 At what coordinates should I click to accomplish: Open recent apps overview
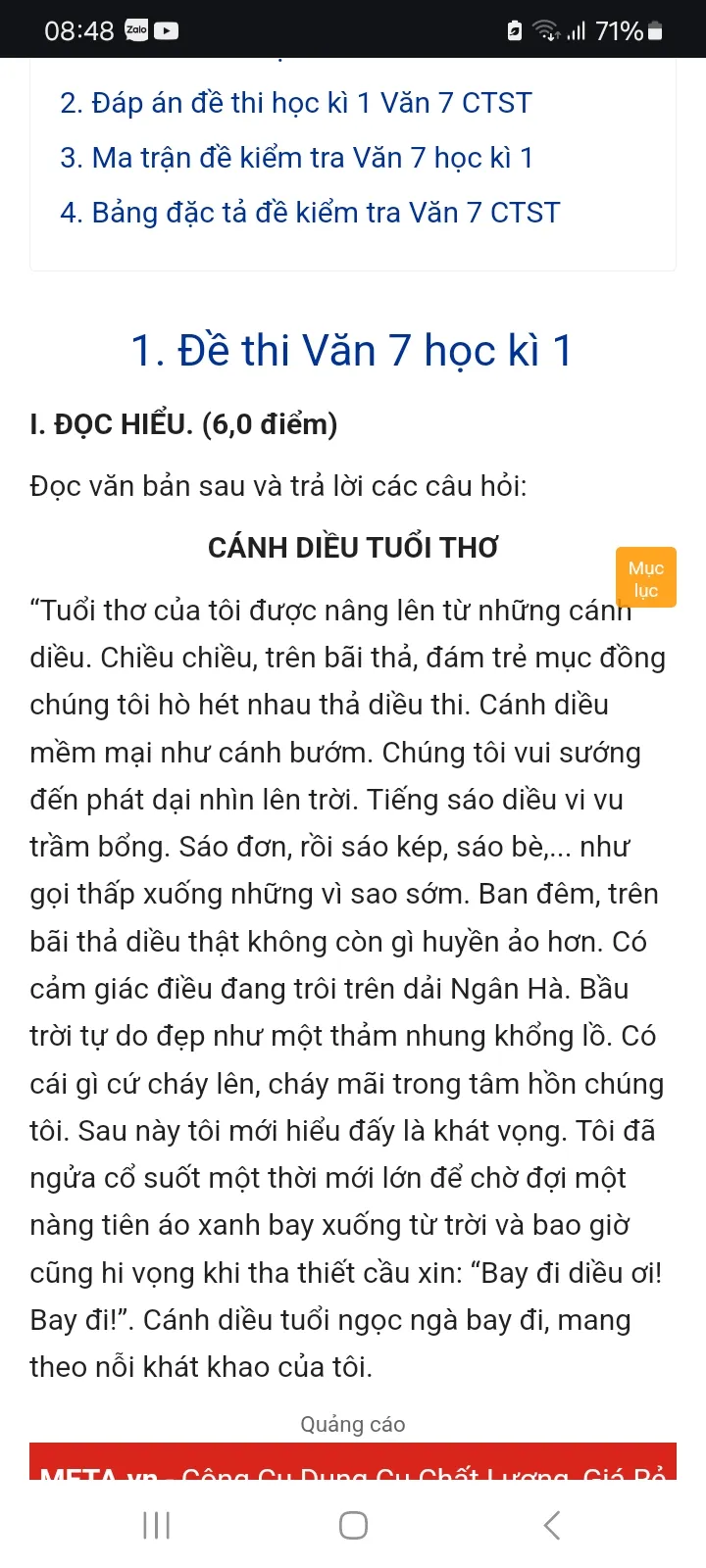(157, 1525)
